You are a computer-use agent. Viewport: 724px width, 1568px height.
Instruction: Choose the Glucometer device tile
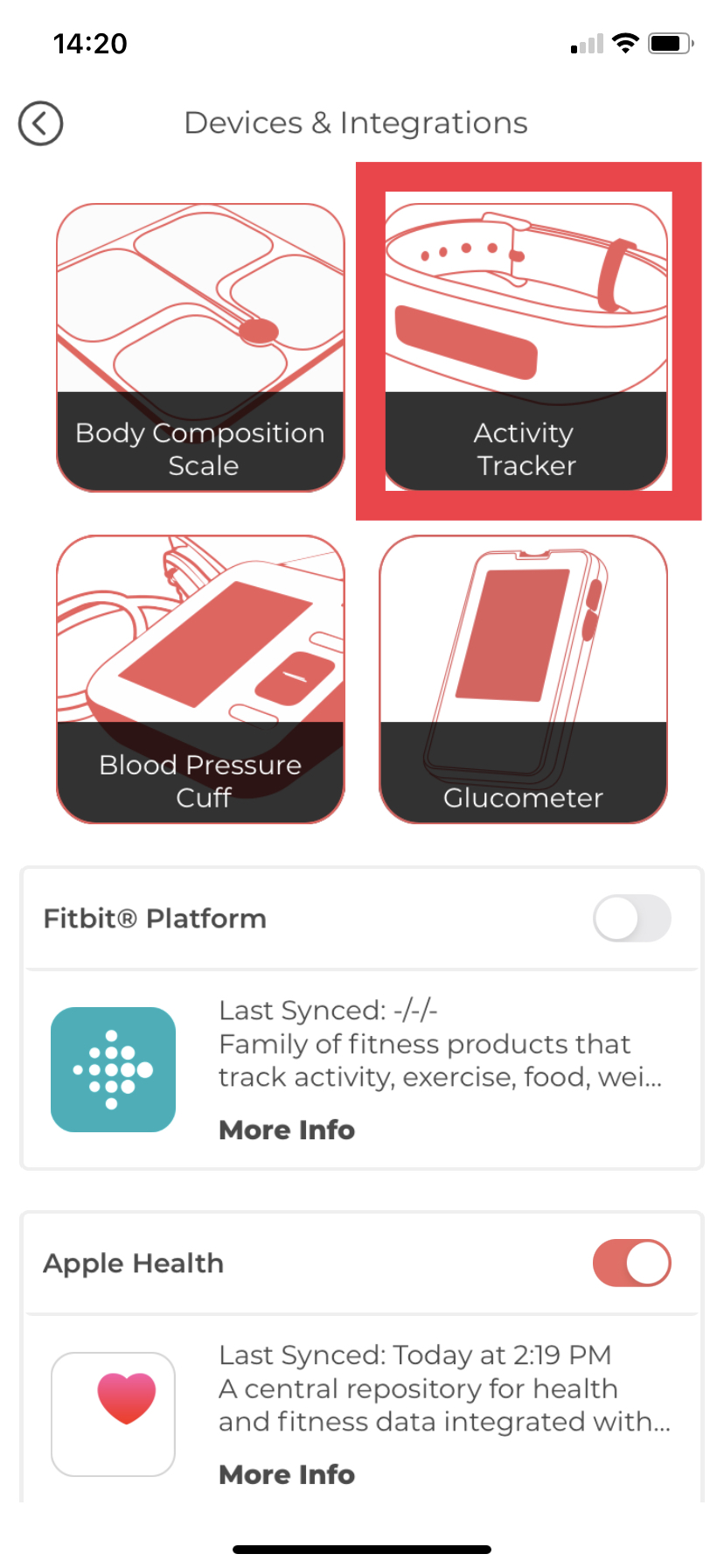pyautogui.click(x=523, y=679)
